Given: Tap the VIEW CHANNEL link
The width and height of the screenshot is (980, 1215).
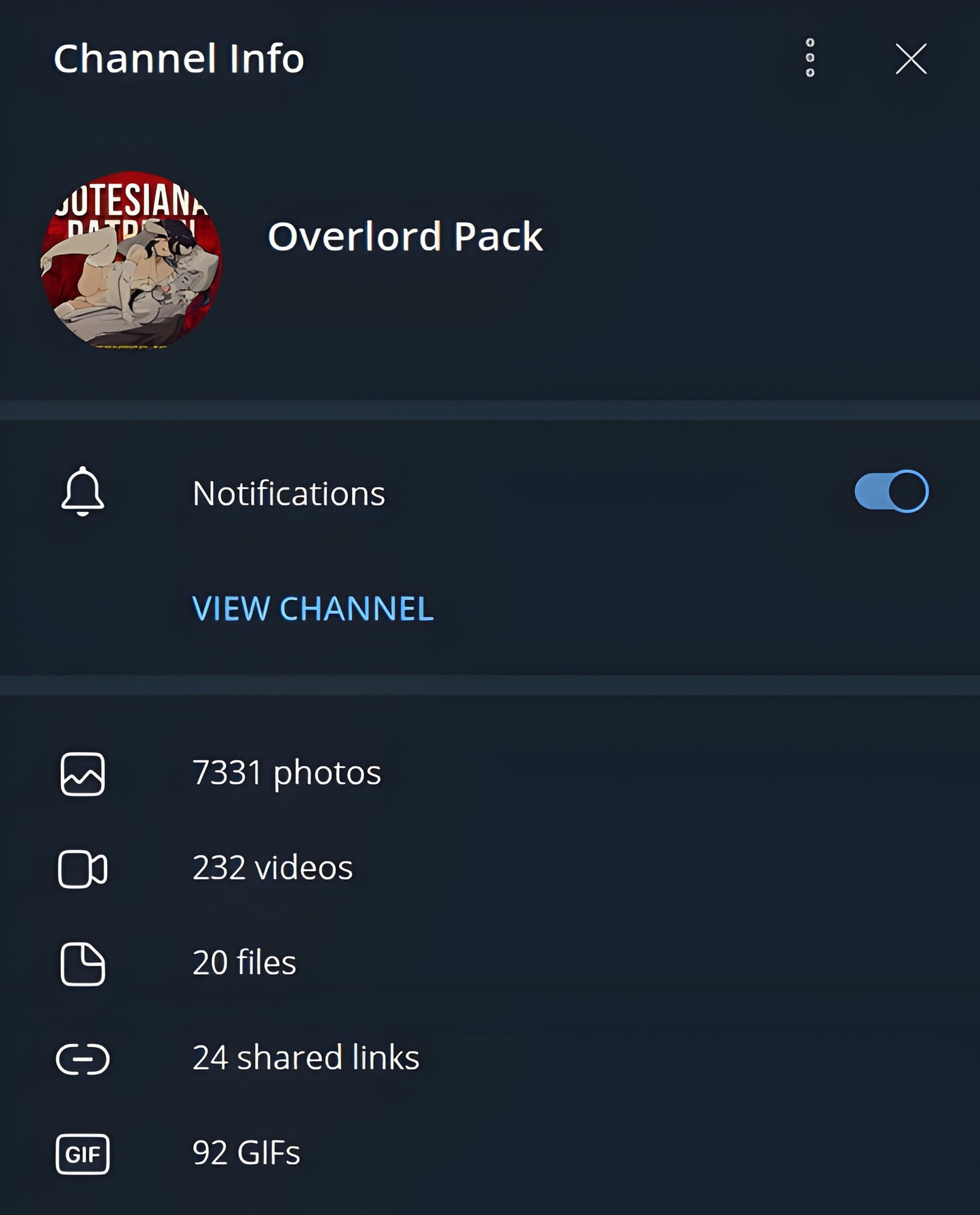Looking at the screenshot, I should click(313, 609).
